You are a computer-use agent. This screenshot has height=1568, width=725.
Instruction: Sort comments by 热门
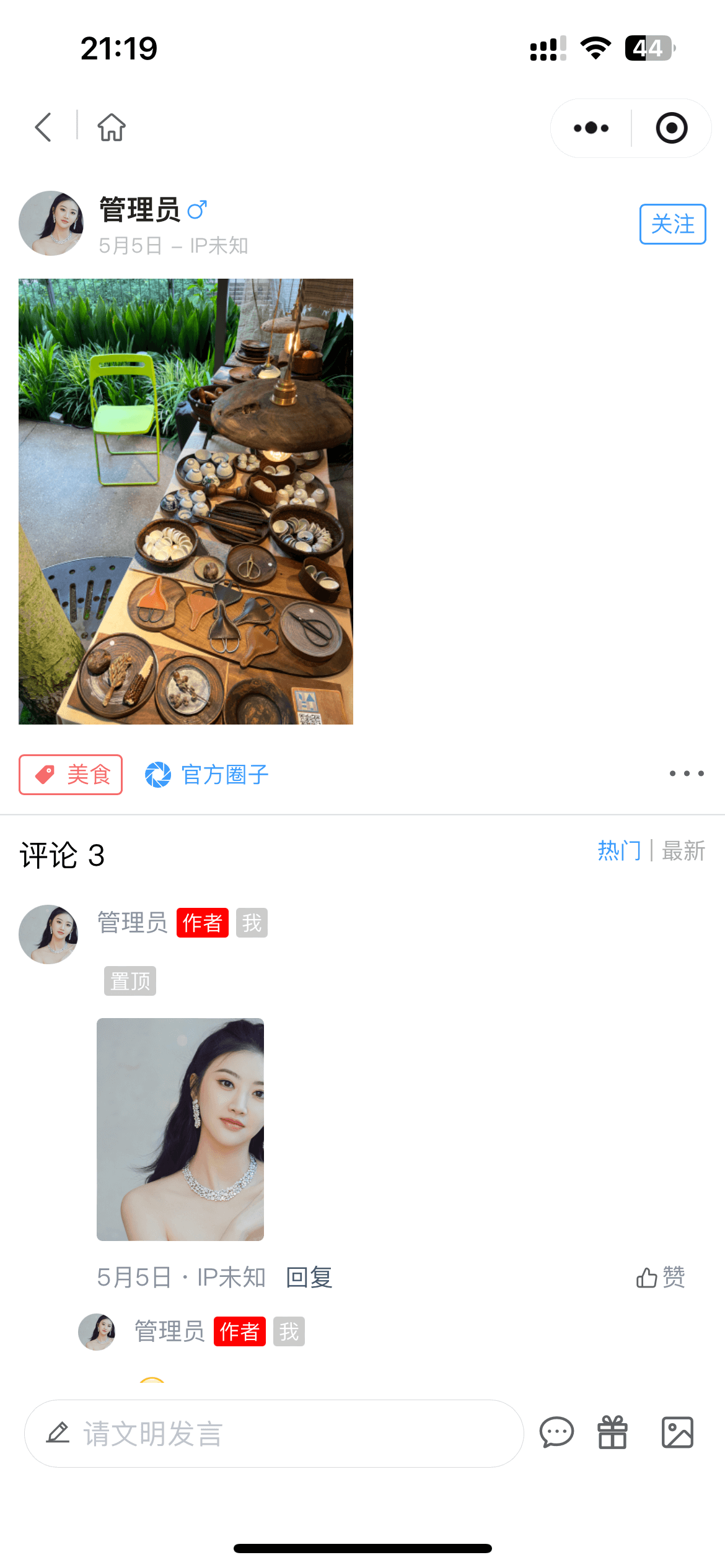click(x=619, y=851)
